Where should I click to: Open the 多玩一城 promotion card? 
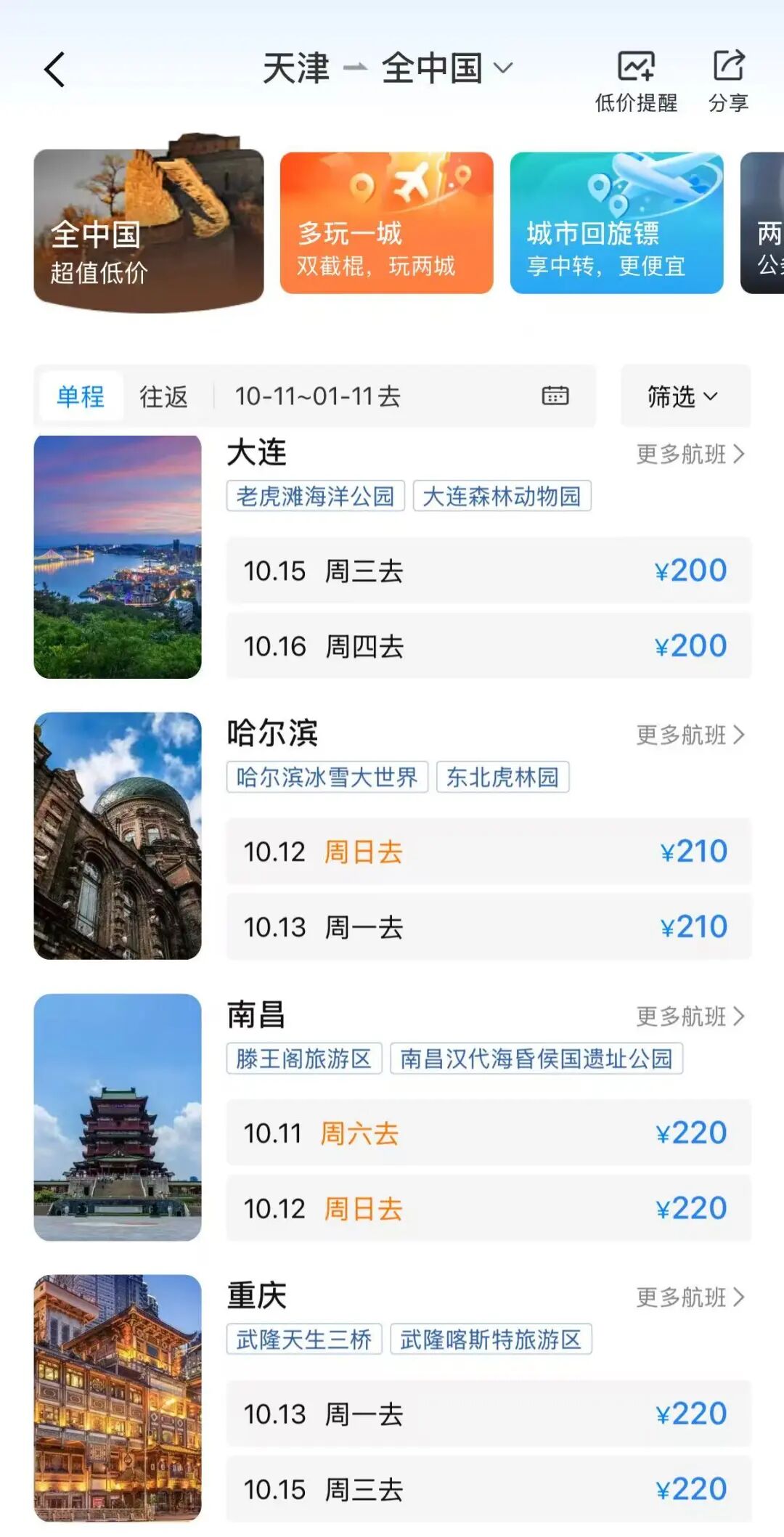point(386,224)
